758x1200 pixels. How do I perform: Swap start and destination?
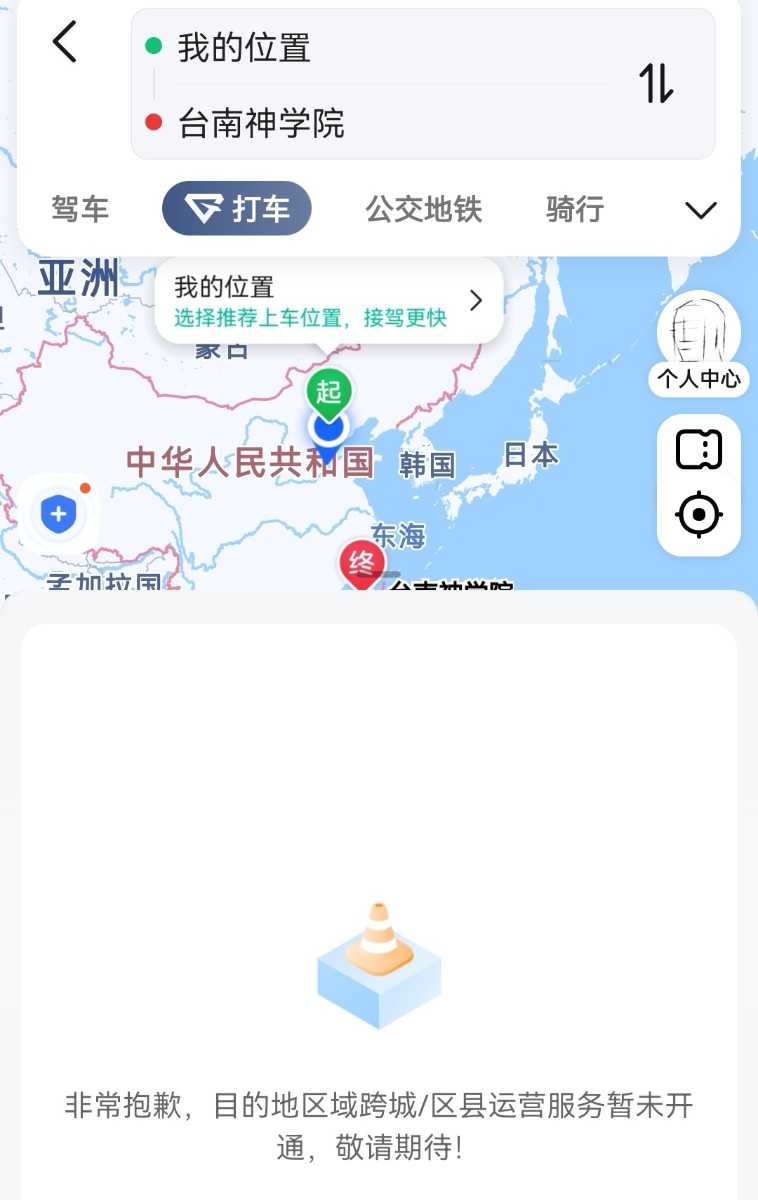click(x=657, y=84)
